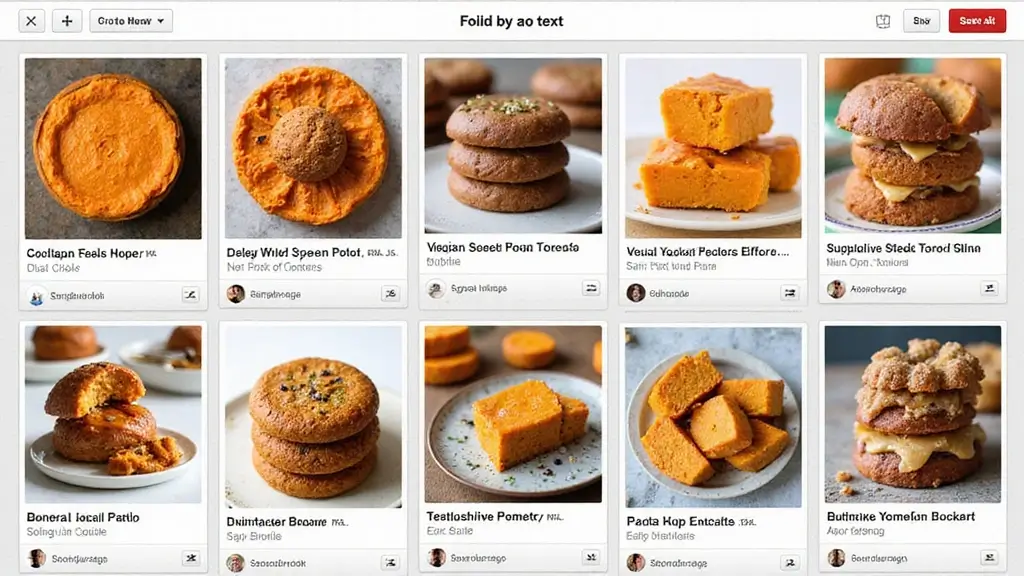Image resolution: width=1024 pixels, height=576 pixels.
Task: Open the Deley Wild Speen Potot pin
Action: pyautogui.click(x=313, y=147)
